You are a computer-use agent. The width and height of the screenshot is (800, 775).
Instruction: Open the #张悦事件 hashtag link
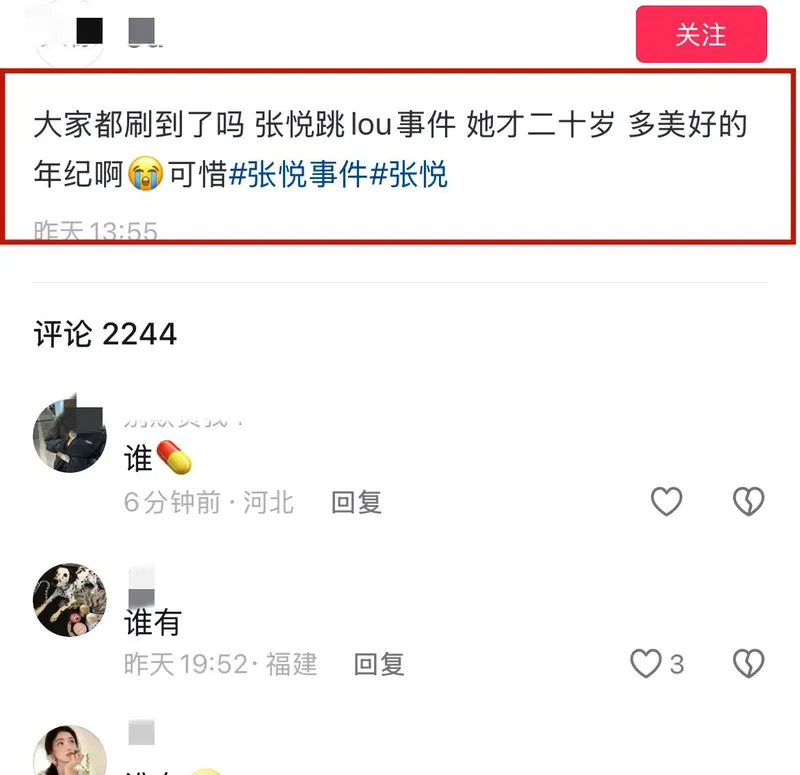[x=299, y=175]
